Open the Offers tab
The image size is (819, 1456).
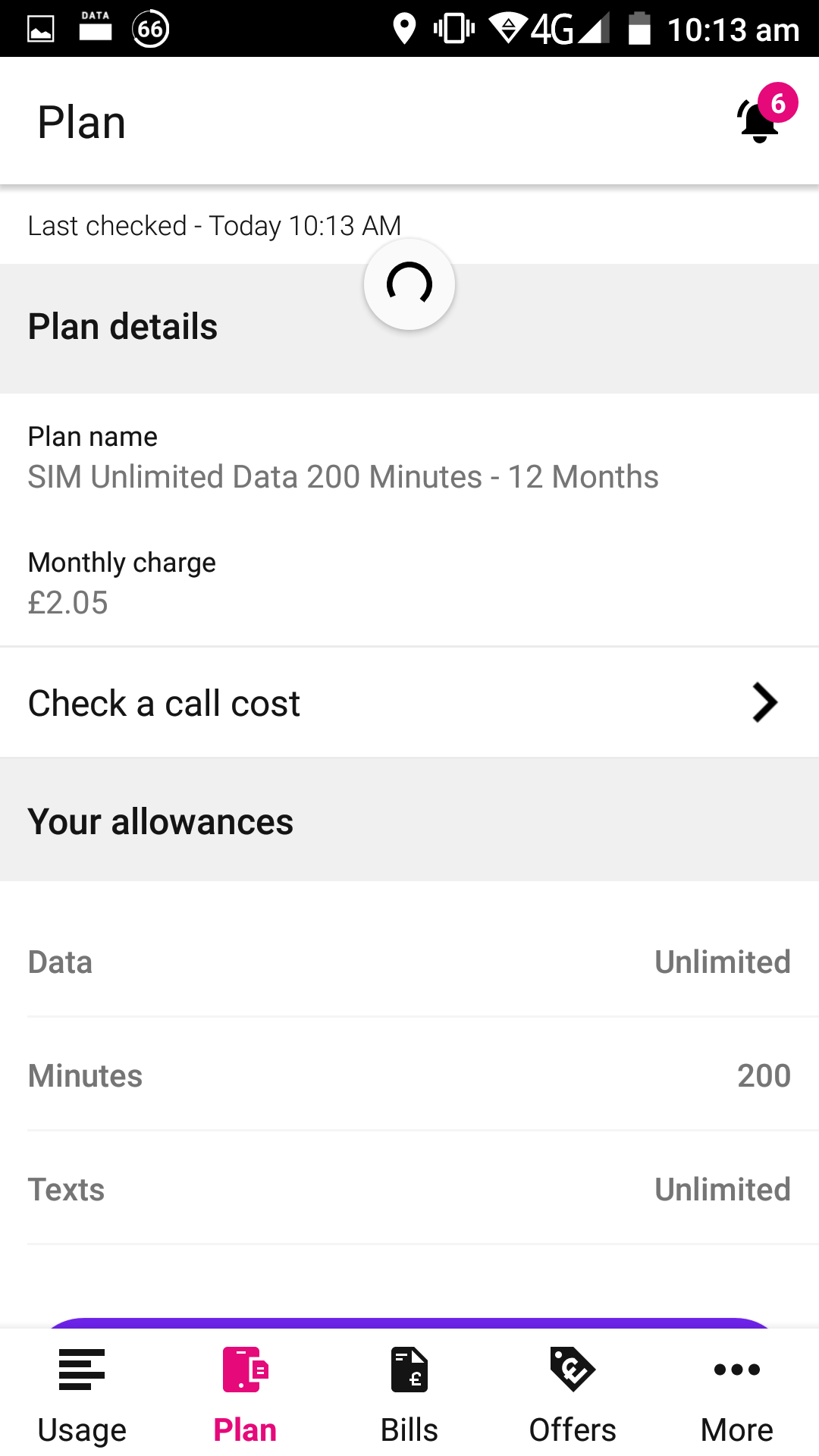click(x=573, y=1394)
